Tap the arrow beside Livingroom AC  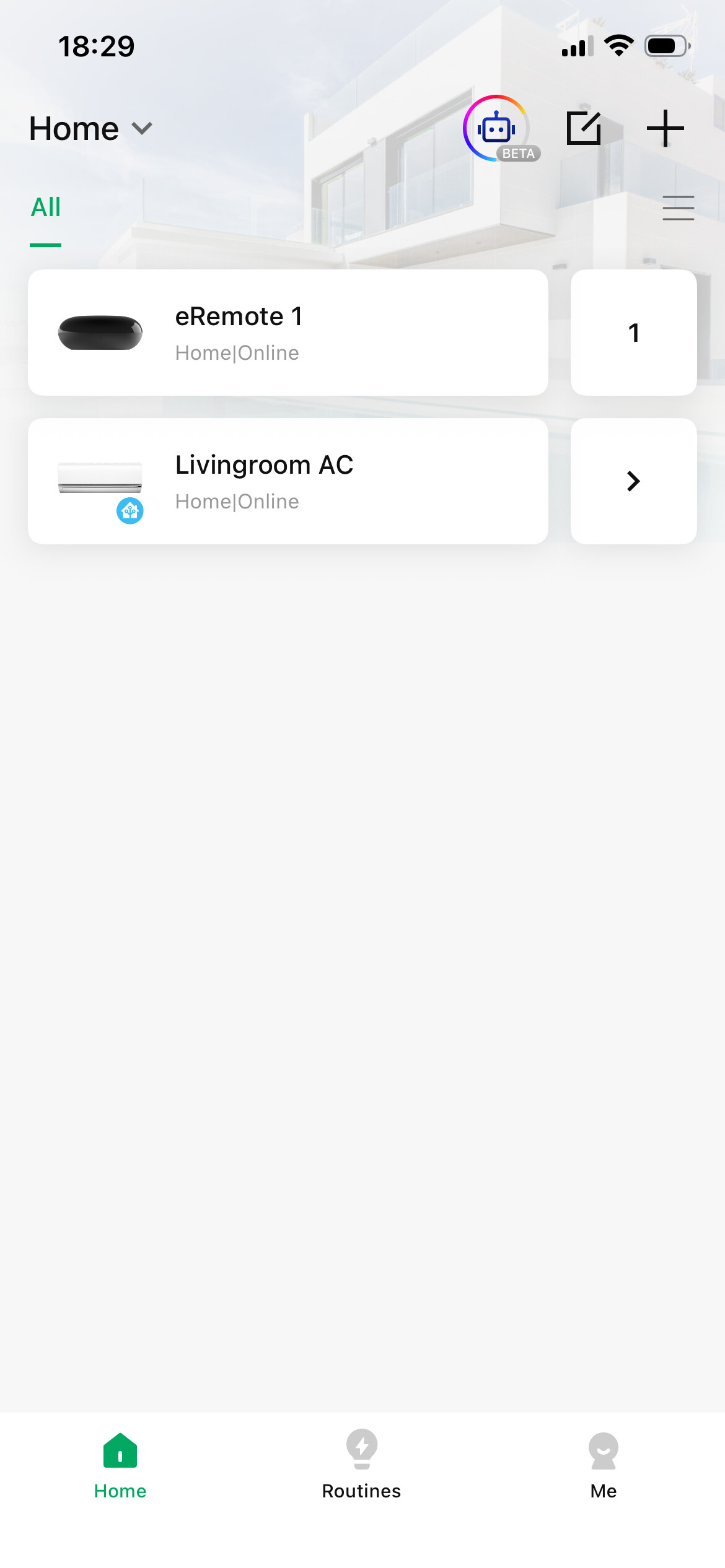pos(633,481)
